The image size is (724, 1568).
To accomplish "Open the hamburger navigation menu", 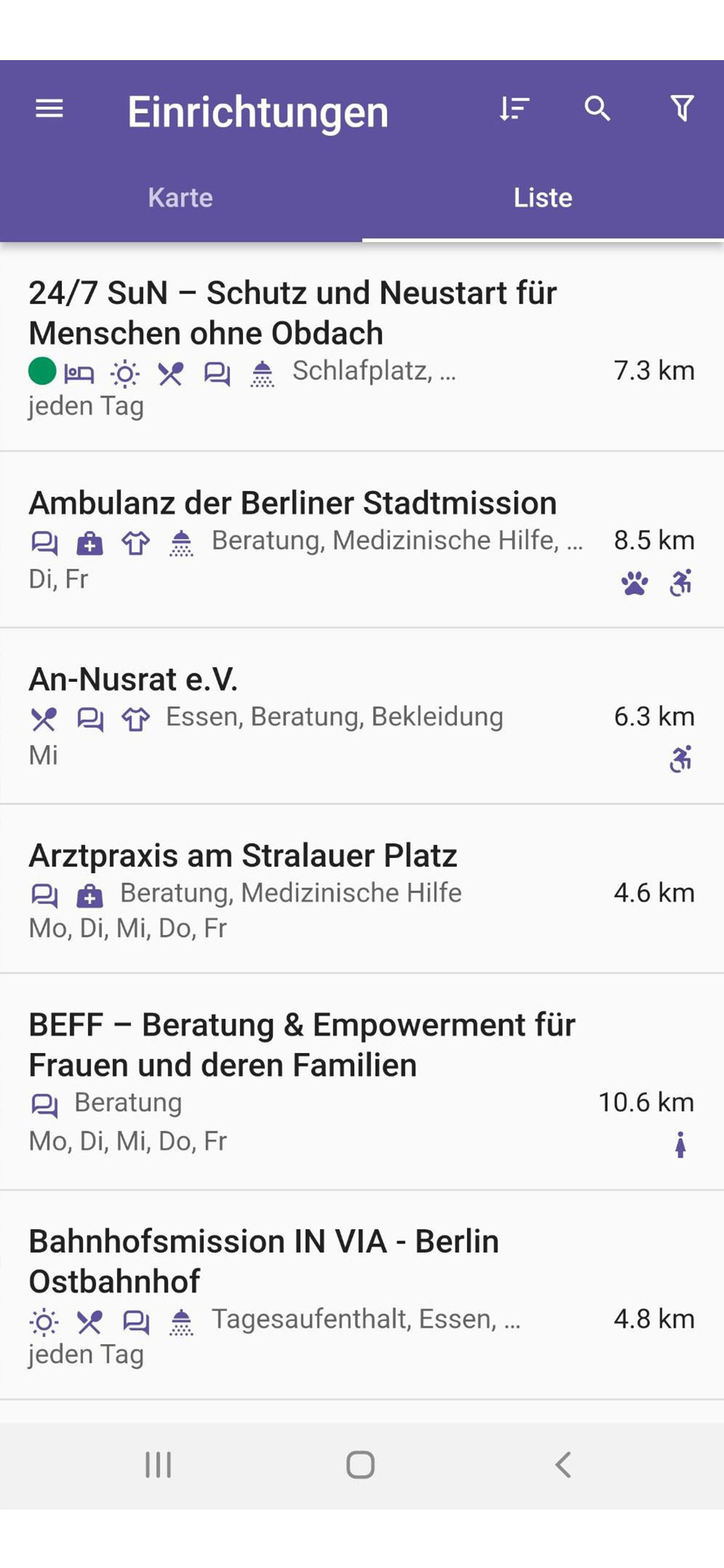I will [x=50, y=110].
